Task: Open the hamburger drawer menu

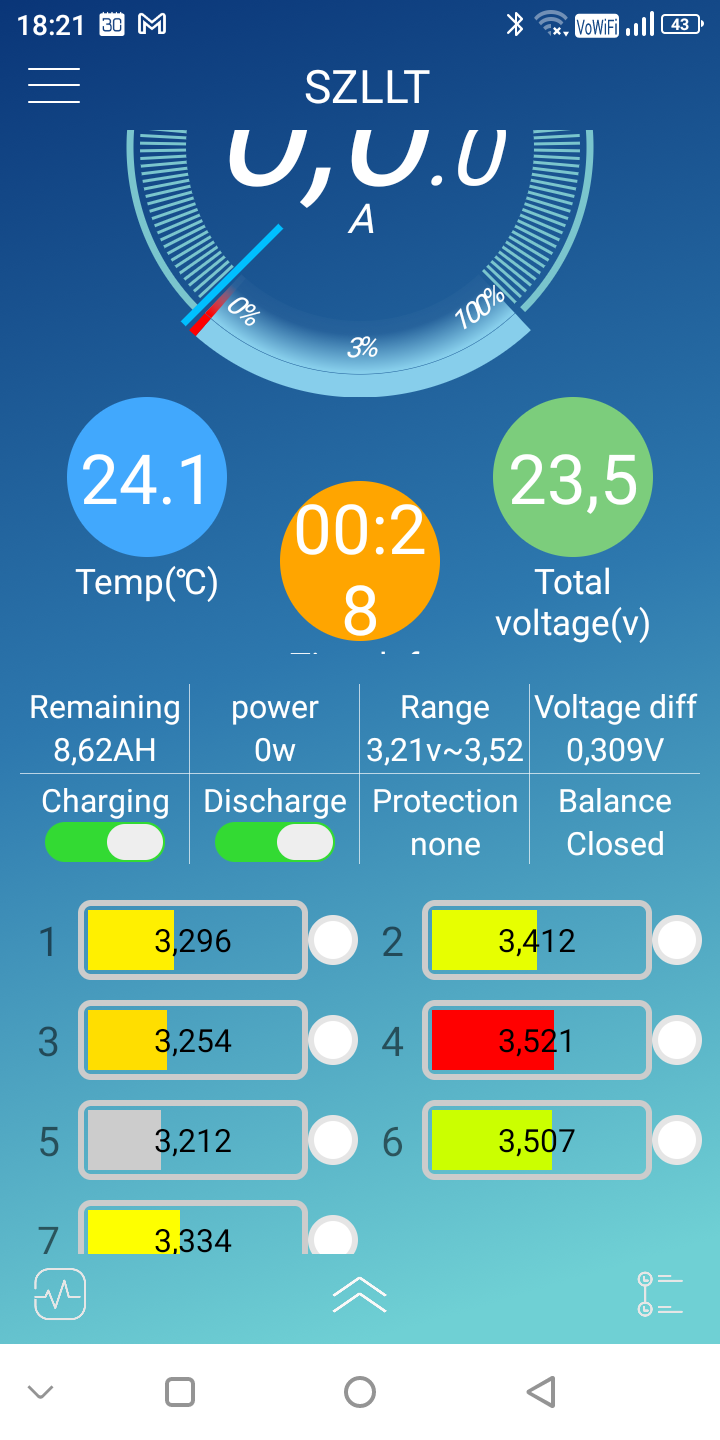Action: [x=54, y=86]
